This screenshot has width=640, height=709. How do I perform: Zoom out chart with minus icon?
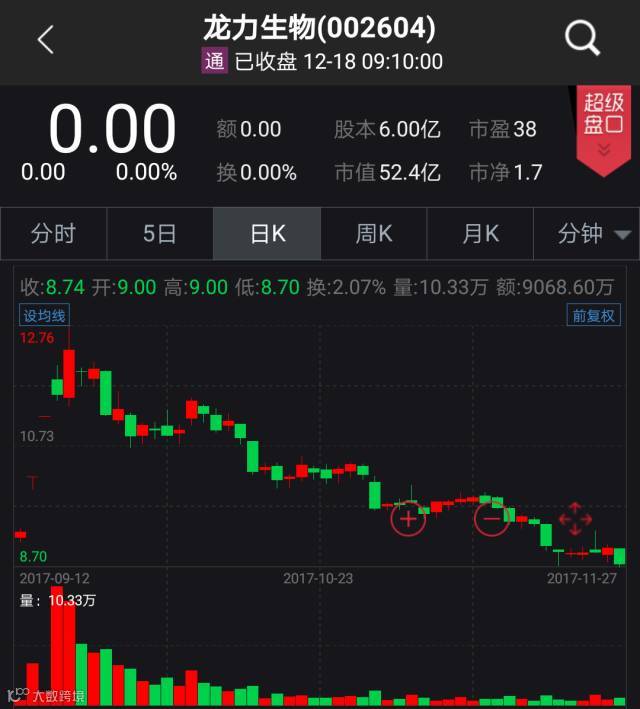point(491,518)
